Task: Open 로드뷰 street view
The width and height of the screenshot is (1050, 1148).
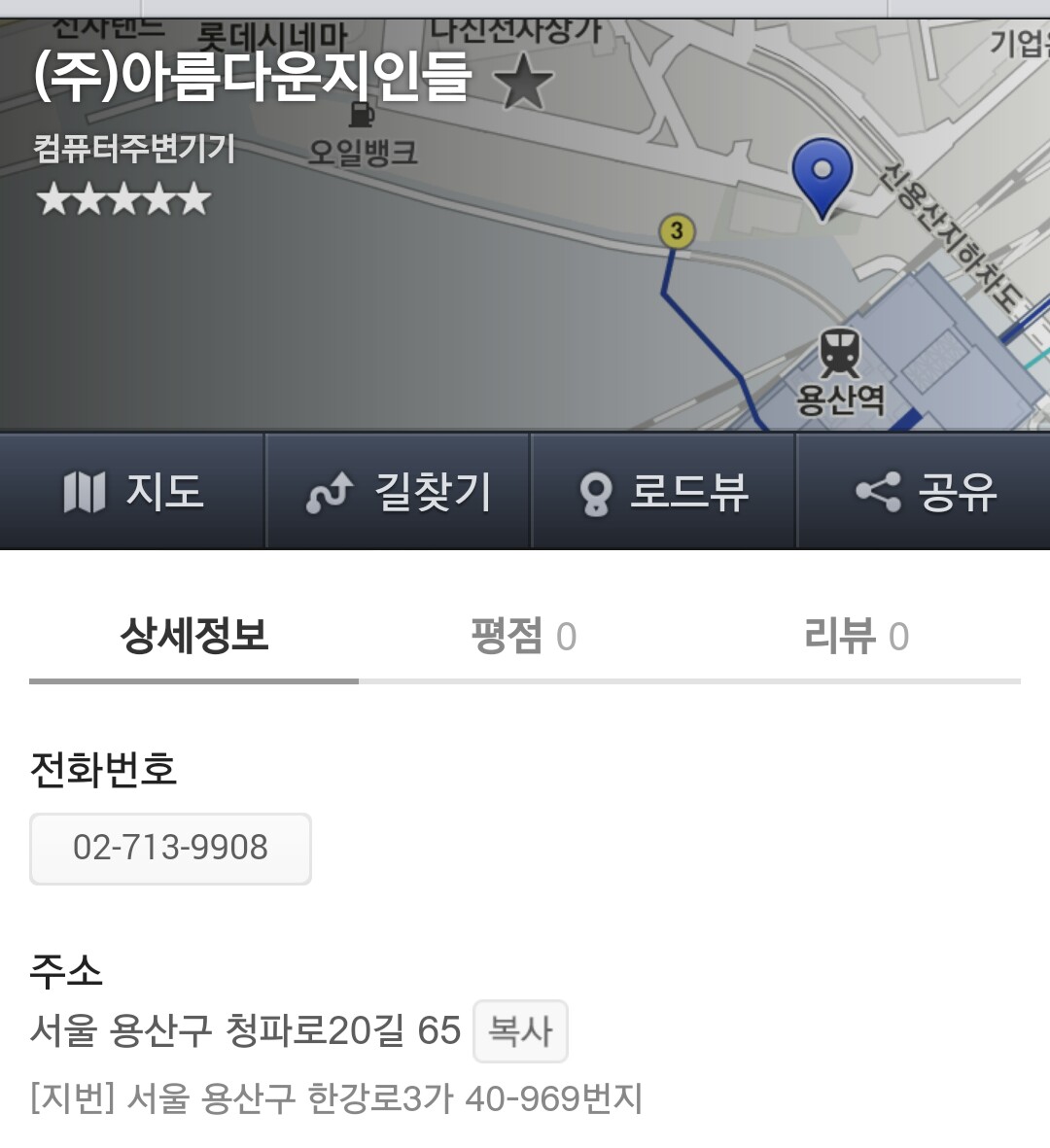Action: [663, 491]
